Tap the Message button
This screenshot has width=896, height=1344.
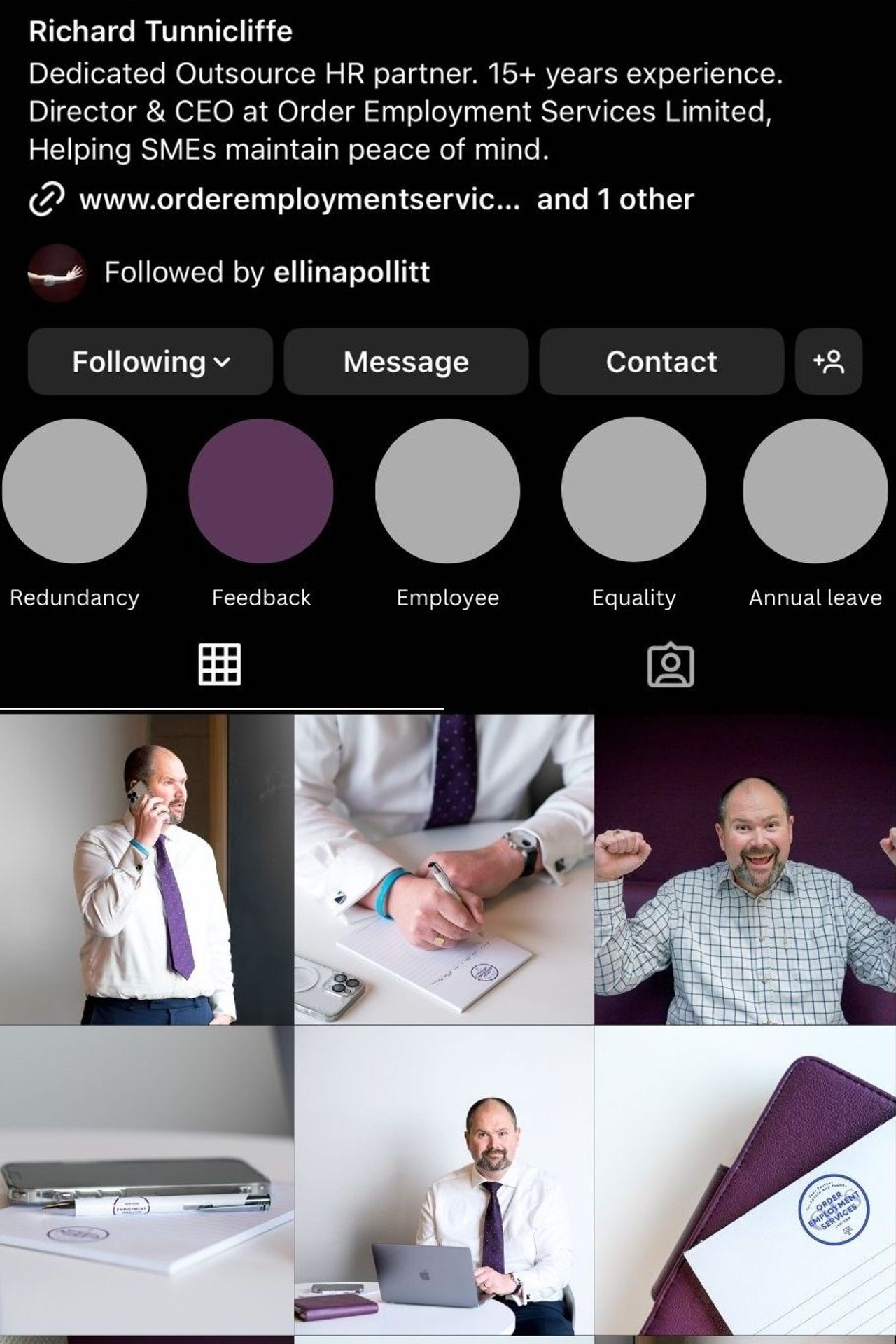[405, 362]
